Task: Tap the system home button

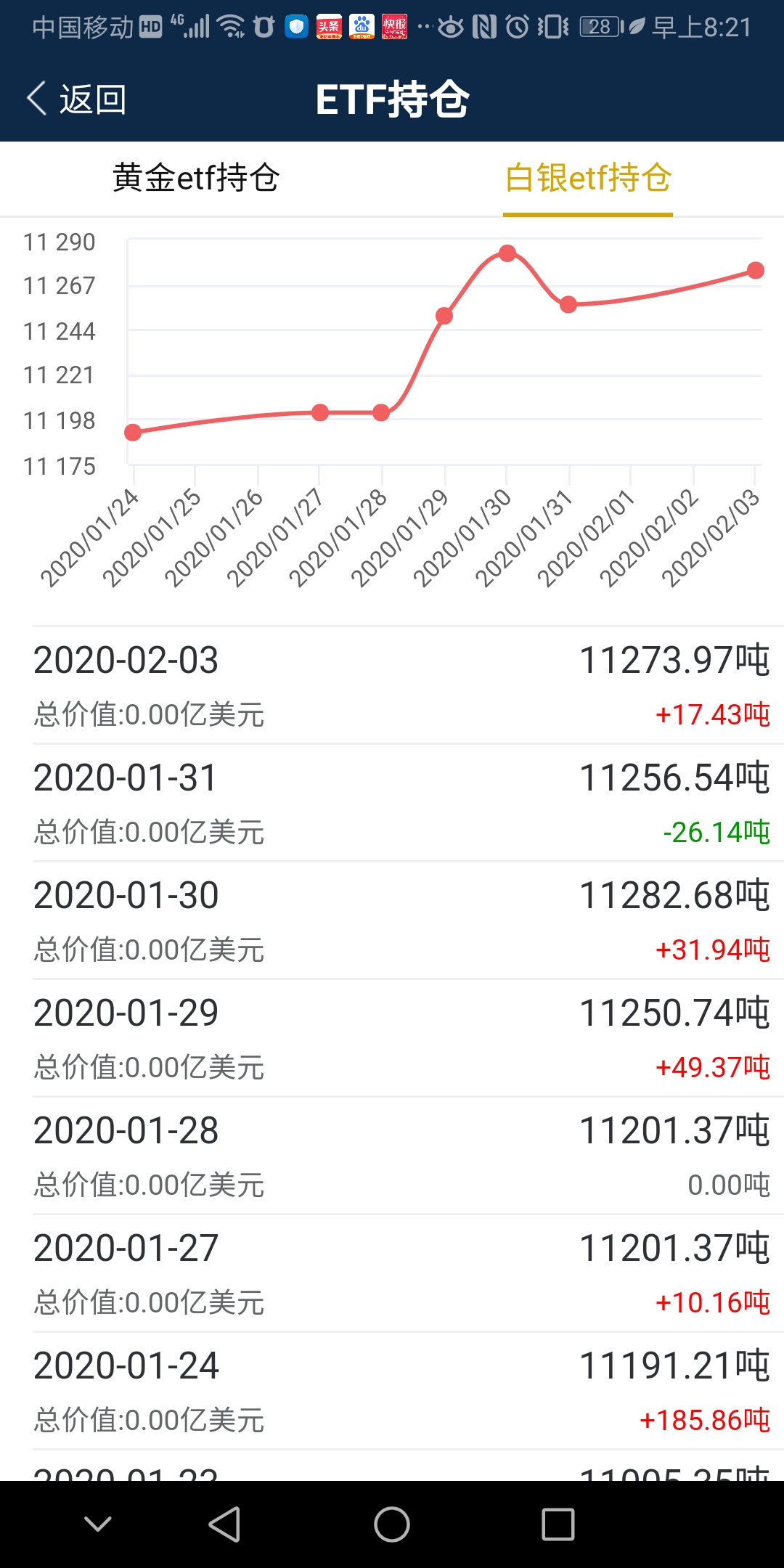Action: [x=392, y=1524]
